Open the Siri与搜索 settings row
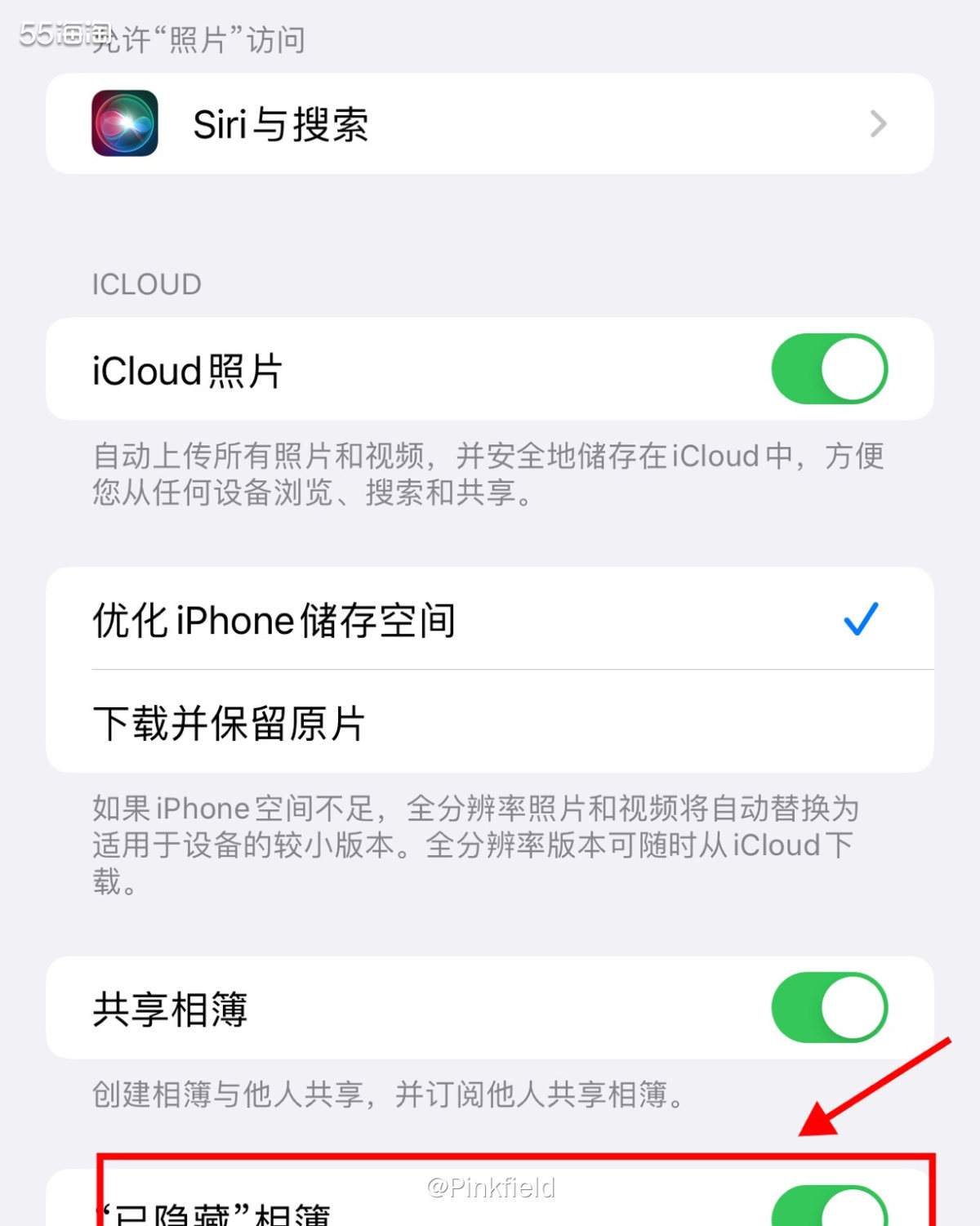 [x=488, y=124]
